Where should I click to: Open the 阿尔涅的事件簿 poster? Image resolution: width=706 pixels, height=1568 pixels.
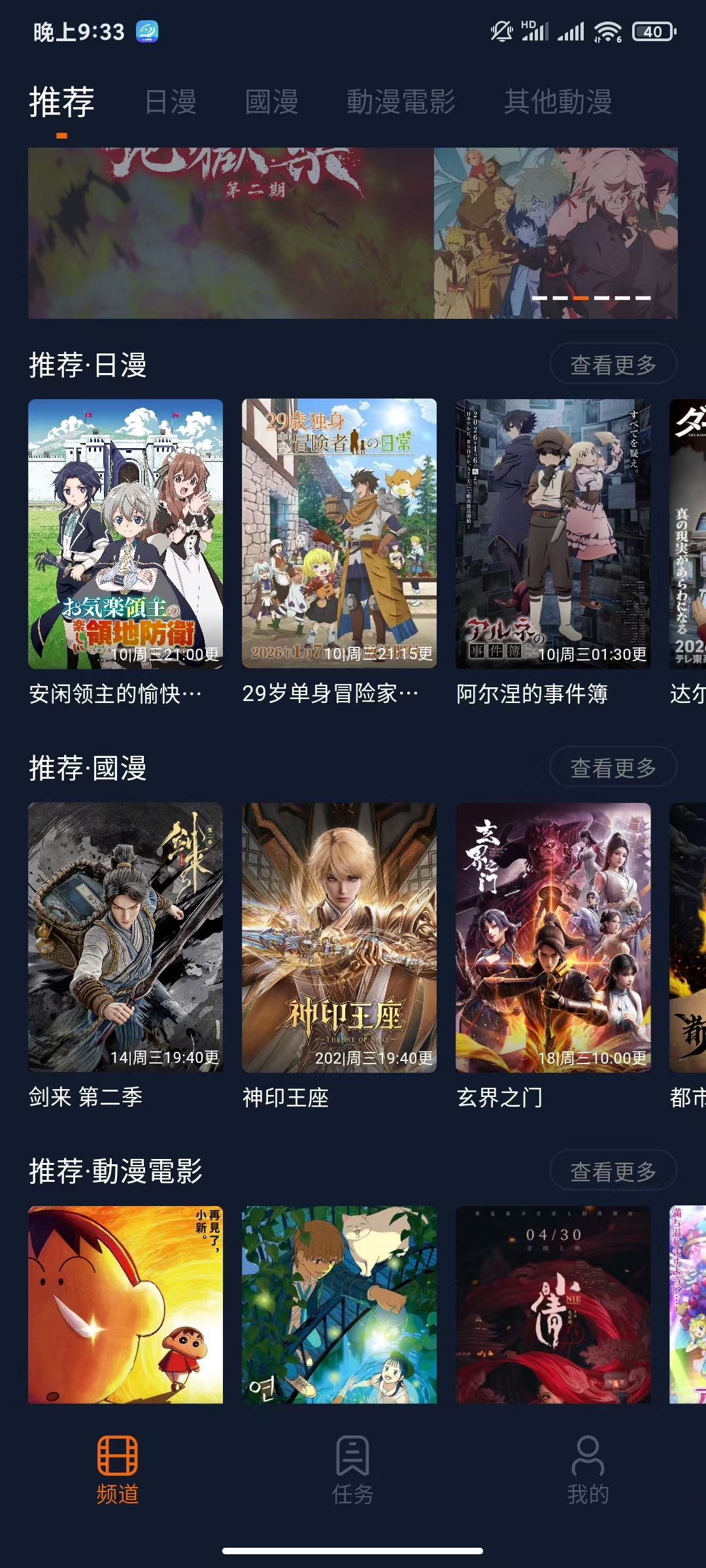552,536
